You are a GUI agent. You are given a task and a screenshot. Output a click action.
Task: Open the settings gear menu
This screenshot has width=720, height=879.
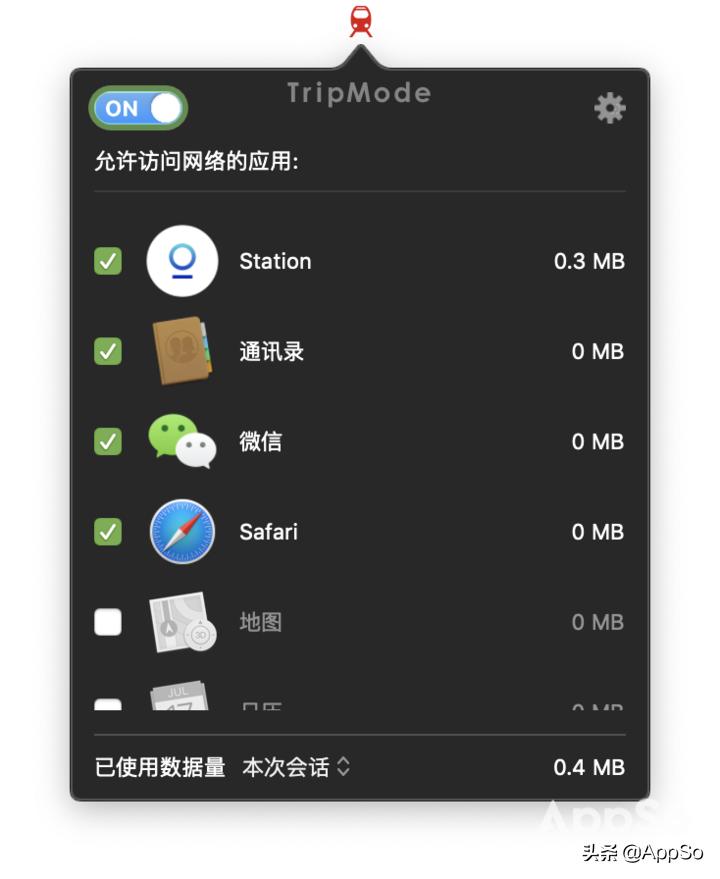pyautogui.click(x=609, y=108)
